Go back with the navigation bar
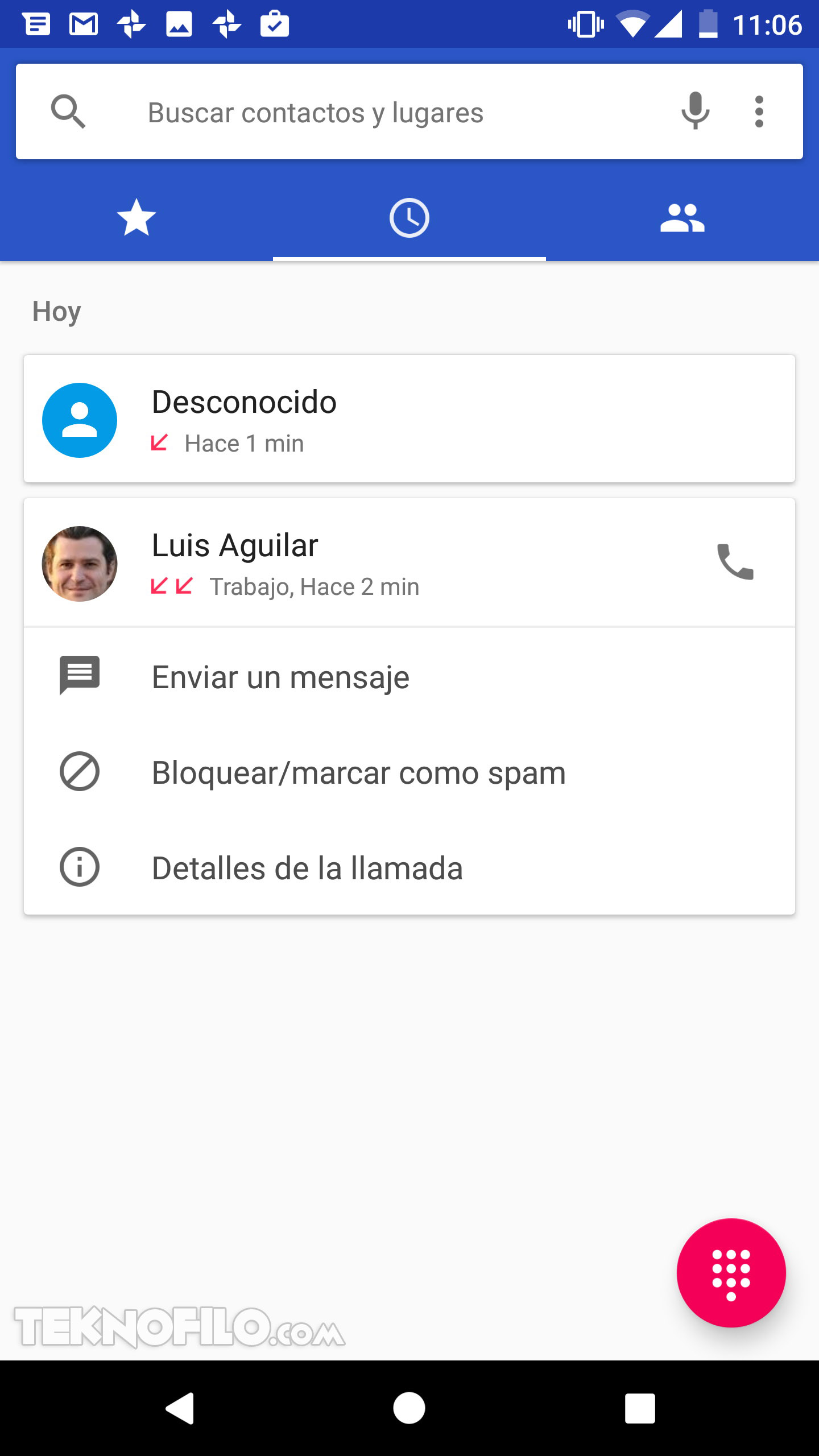 pos(180,1409)
